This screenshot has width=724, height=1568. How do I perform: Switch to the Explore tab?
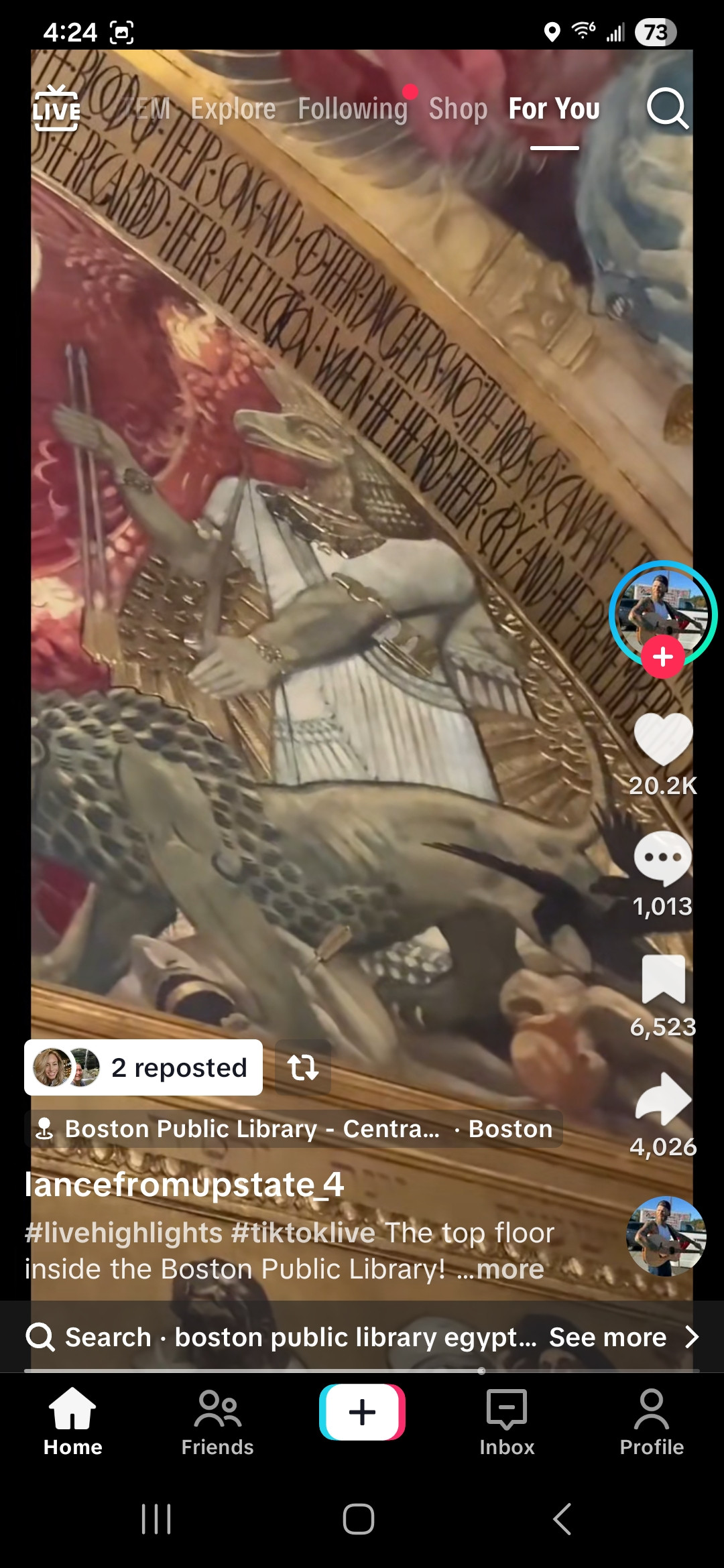pos(233,109)
